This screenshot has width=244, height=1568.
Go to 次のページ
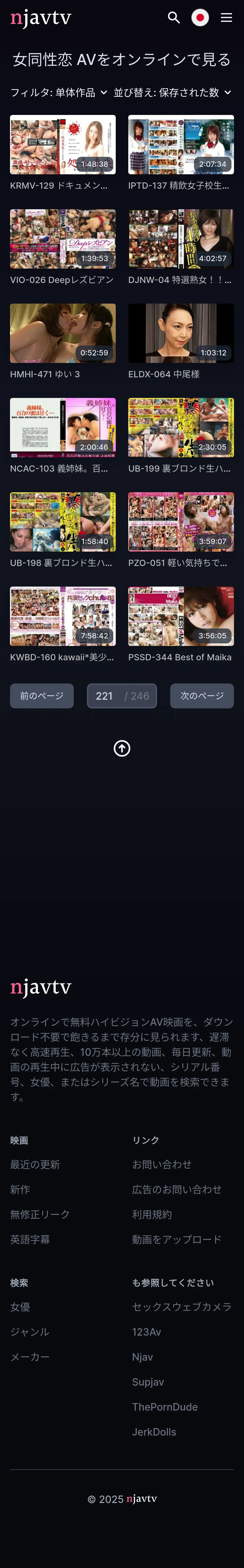[x=202, y=696]
